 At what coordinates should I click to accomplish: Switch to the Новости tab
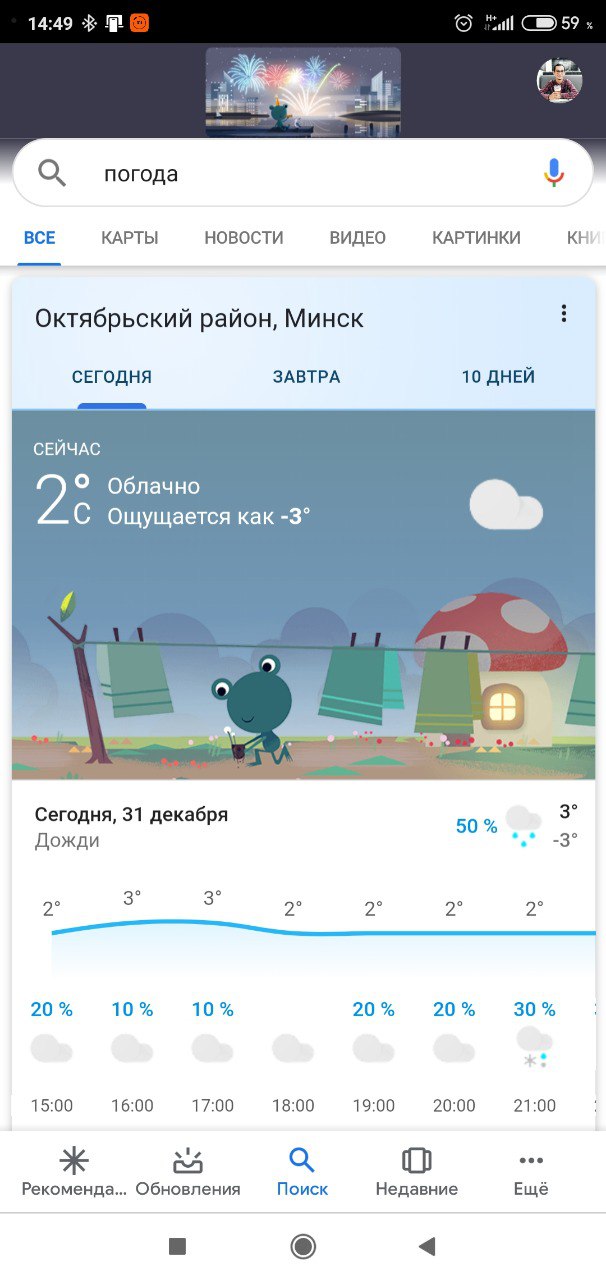[244, 238]
